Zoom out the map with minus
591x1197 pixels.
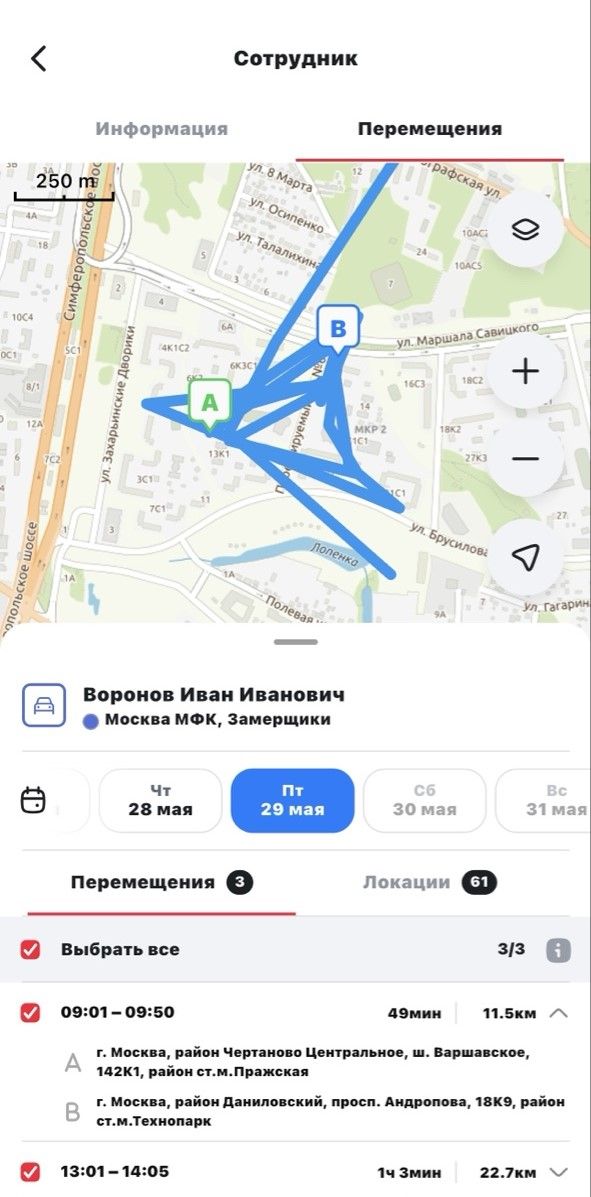click(525, 459)
